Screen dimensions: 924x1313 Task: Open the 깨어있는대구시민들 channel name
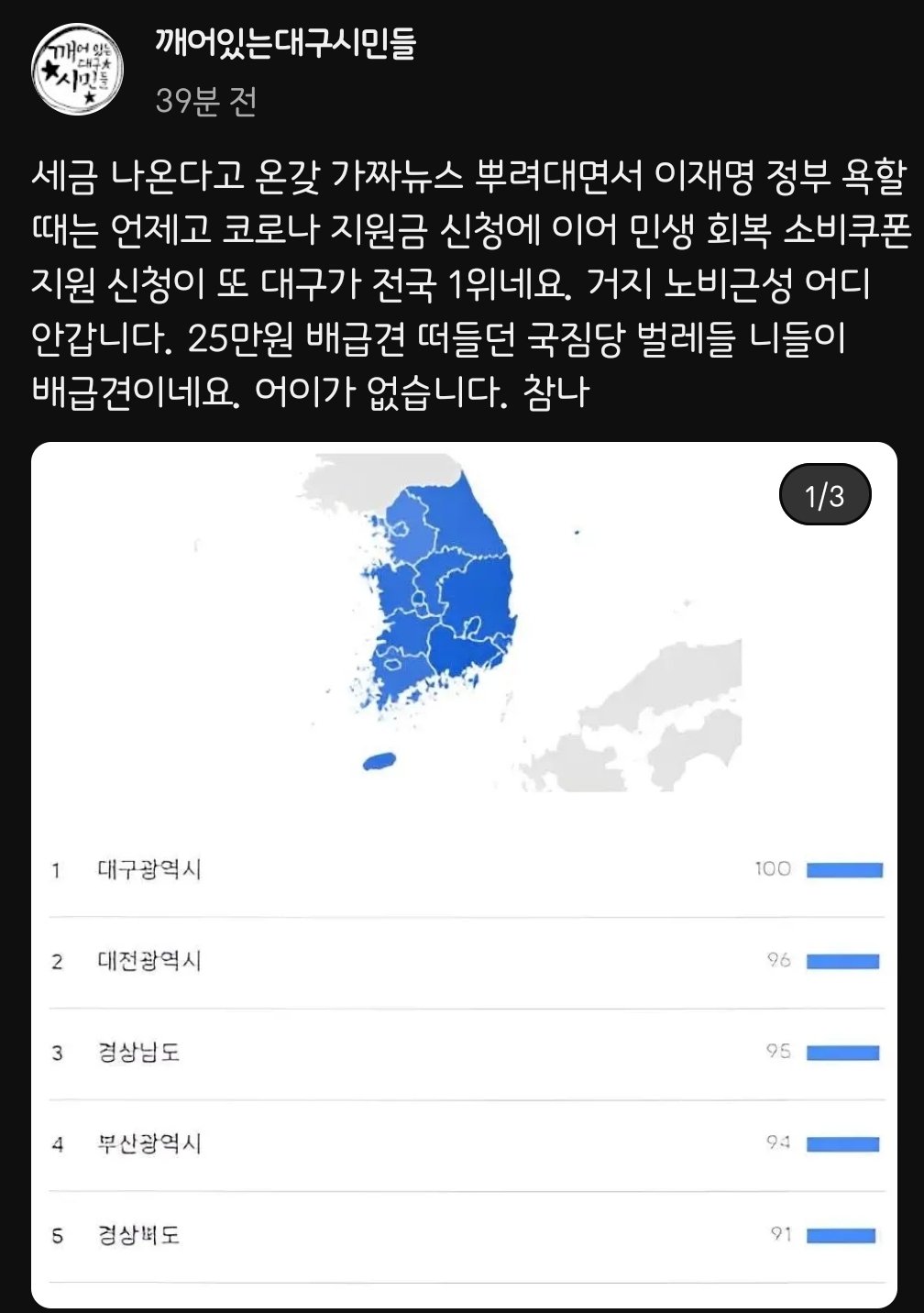[285, 44]
